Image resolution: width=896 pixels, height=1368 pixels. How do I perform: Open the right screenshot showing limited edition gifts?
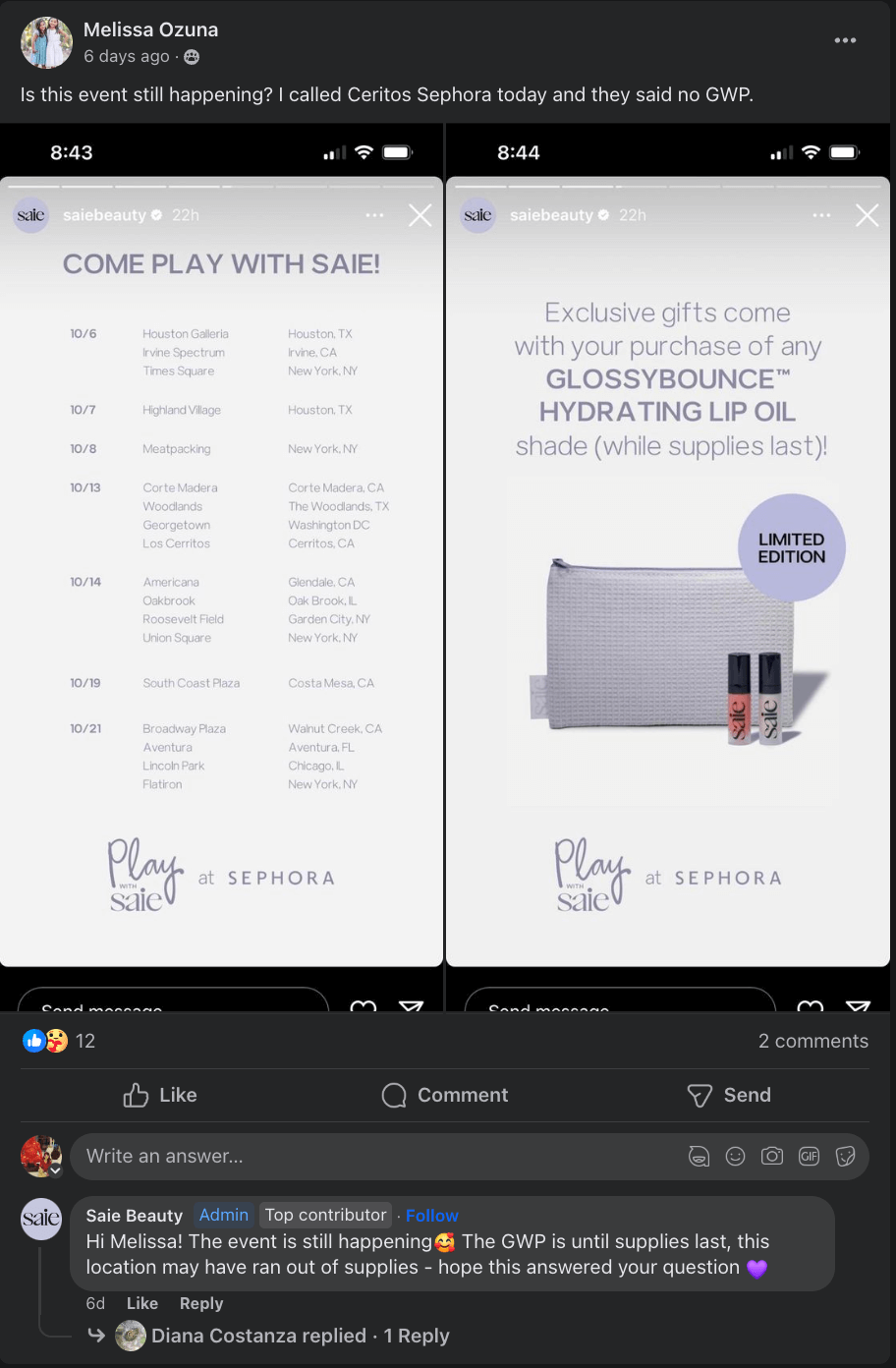point(668,570)
